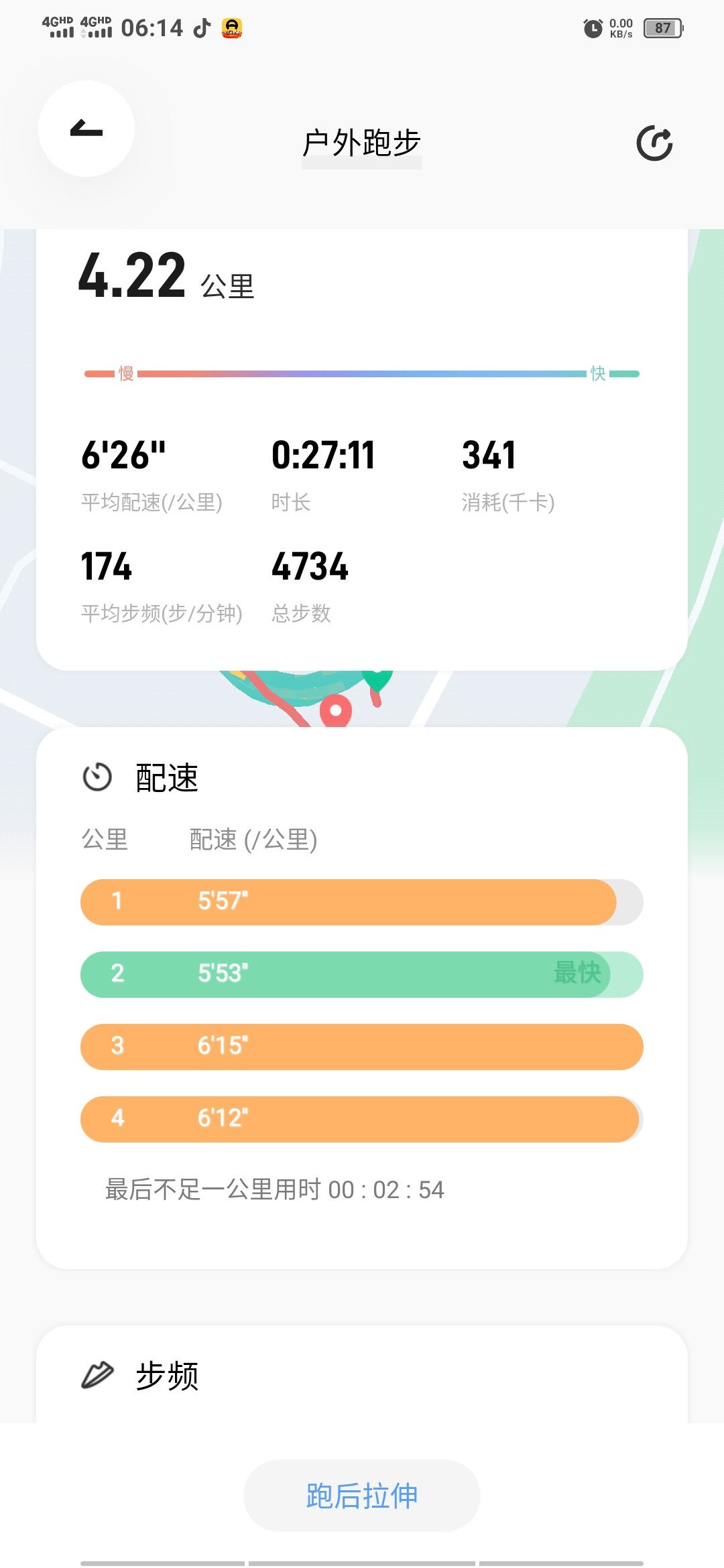724x1568 pixels.
Task: Go back using the arrow button
Action: pyautogui.click(x=86, y=129)
